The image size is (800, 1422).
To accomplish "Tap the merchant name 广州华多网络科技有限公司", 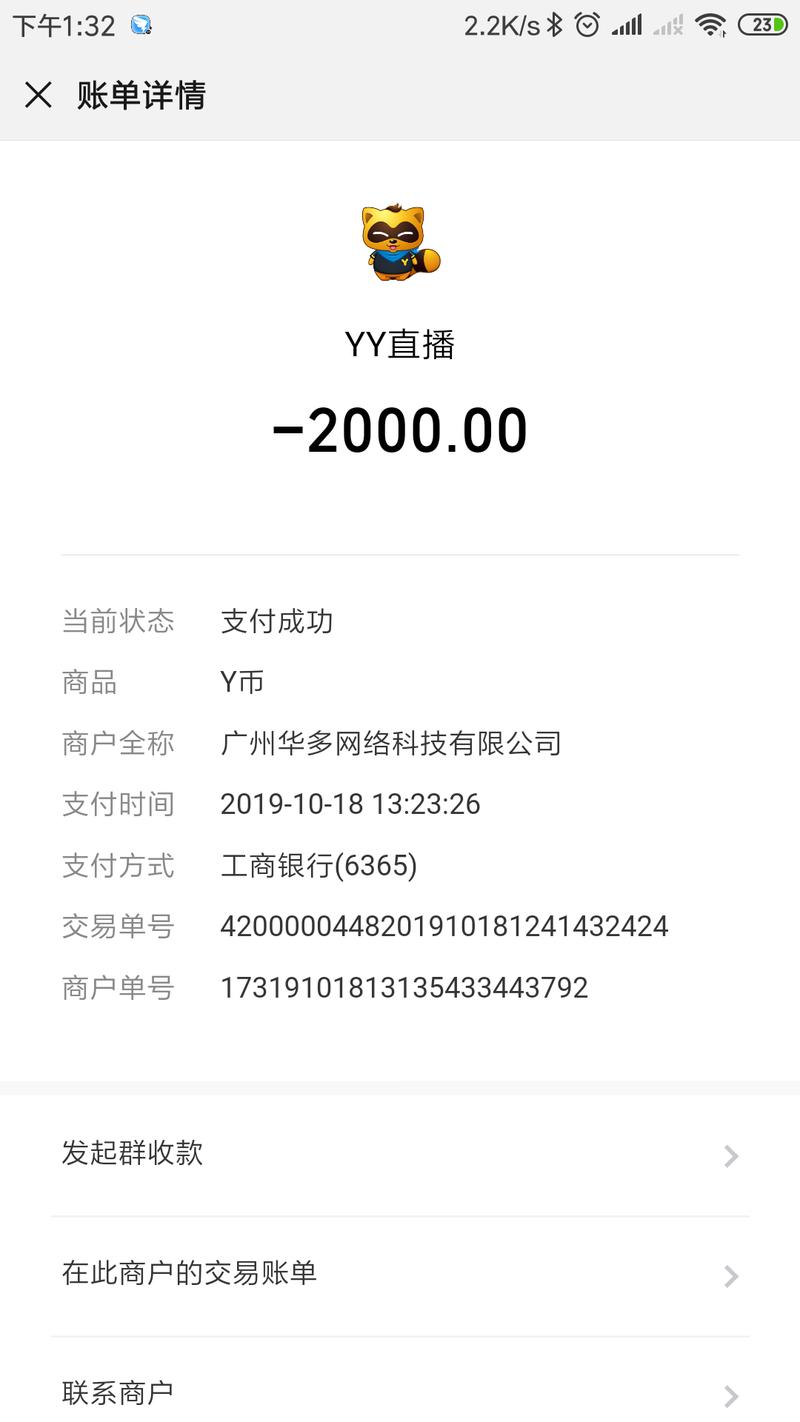I will coord(390,743).
